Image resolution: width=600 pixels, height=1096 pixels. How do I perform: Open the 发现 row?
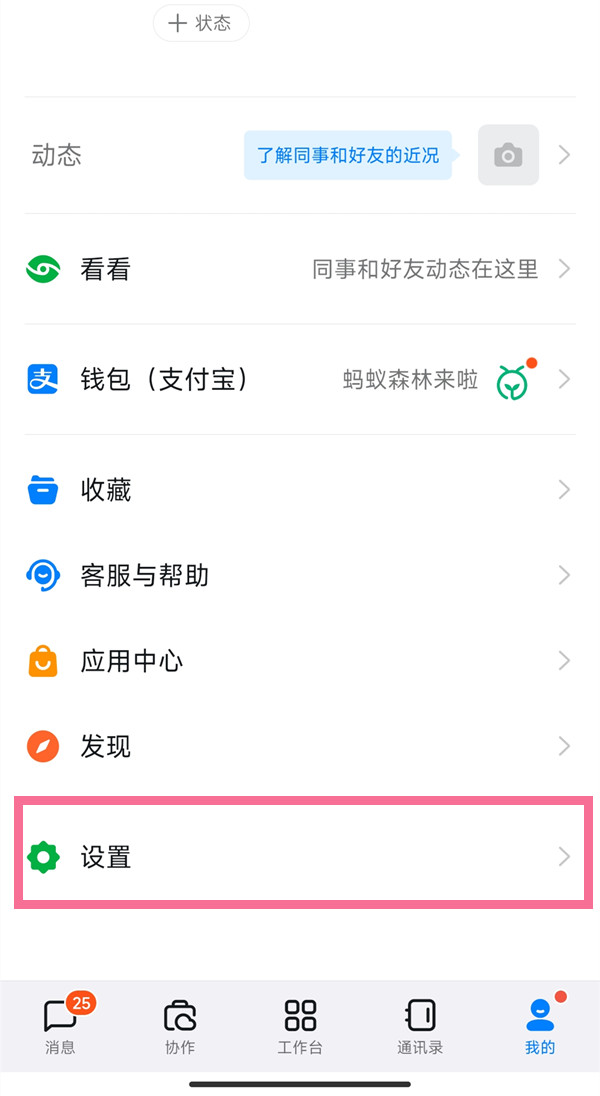pyautogui.click(x=300, y=746)
